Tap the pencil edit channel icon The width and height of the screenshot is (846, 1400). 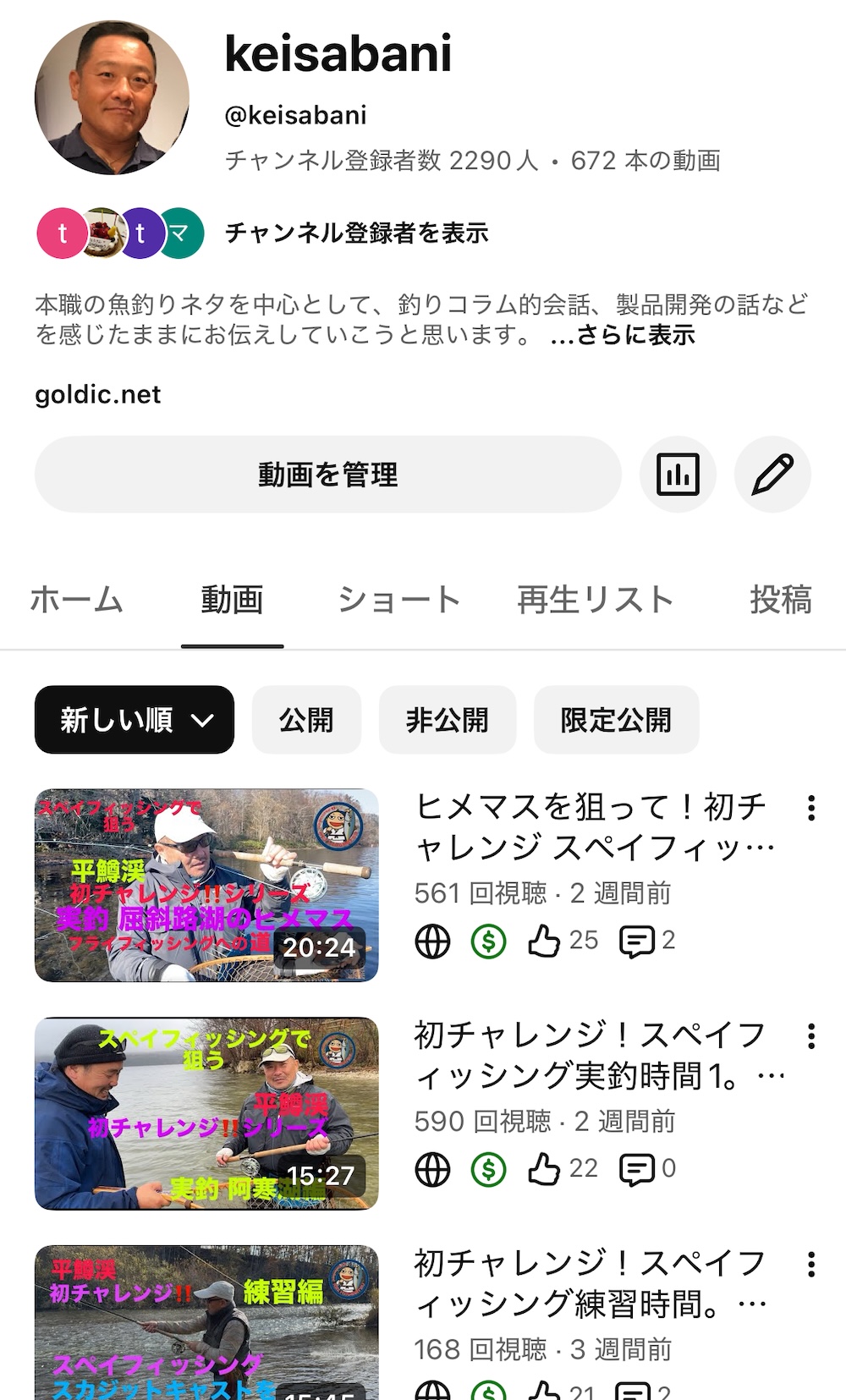click(x=772, y=475)
